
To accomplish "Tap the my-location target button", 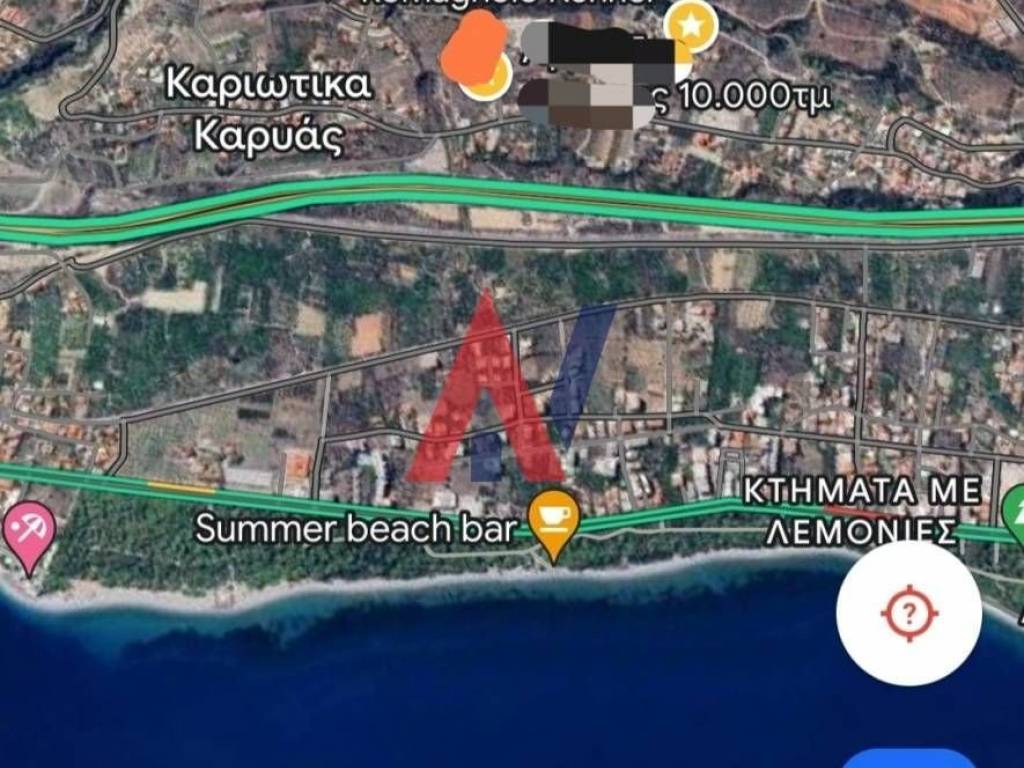I will (x=908, y=612).
